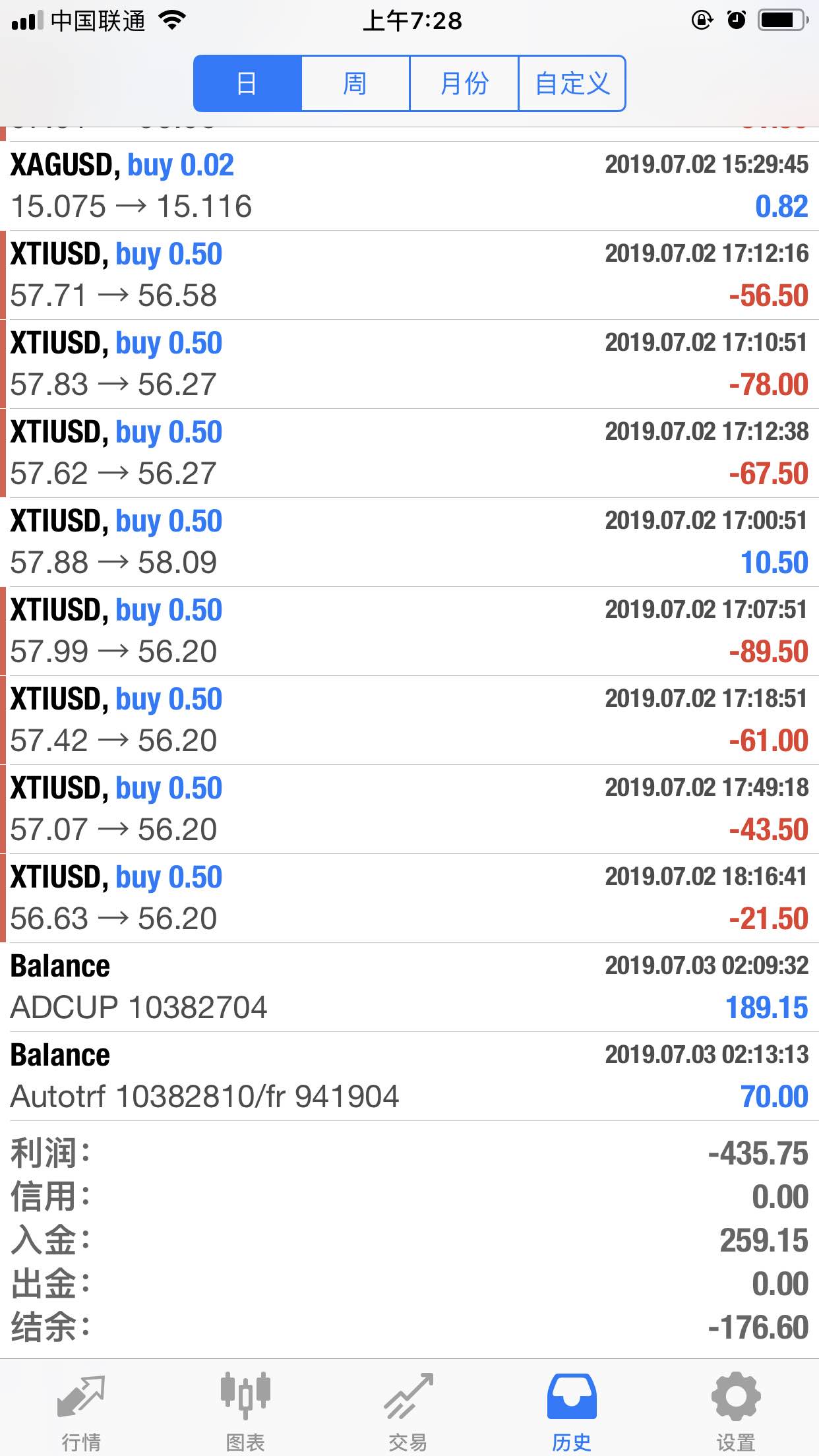Expand the XTIUSD trade closed at 18:16:41

click(409, 898)
